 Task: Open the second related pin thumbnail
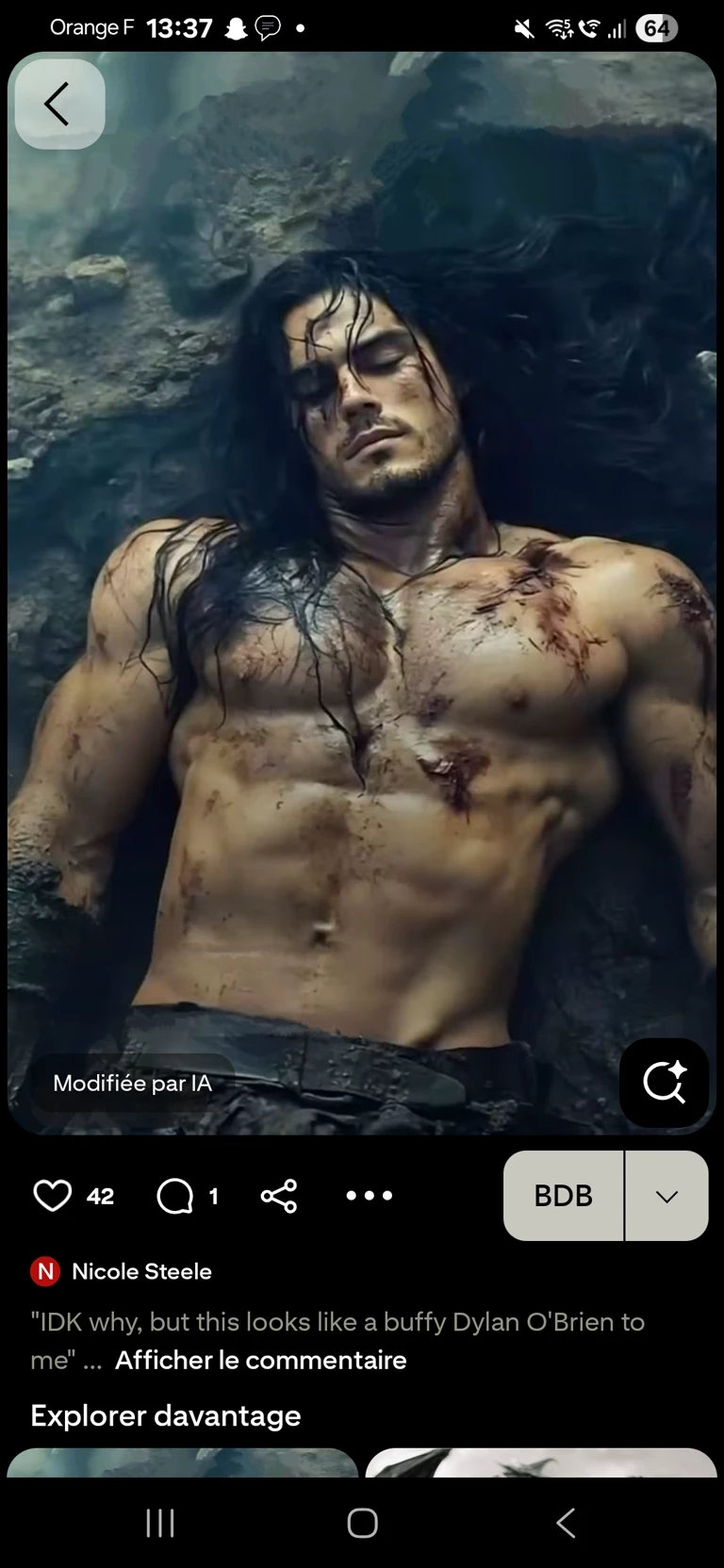541,1462
